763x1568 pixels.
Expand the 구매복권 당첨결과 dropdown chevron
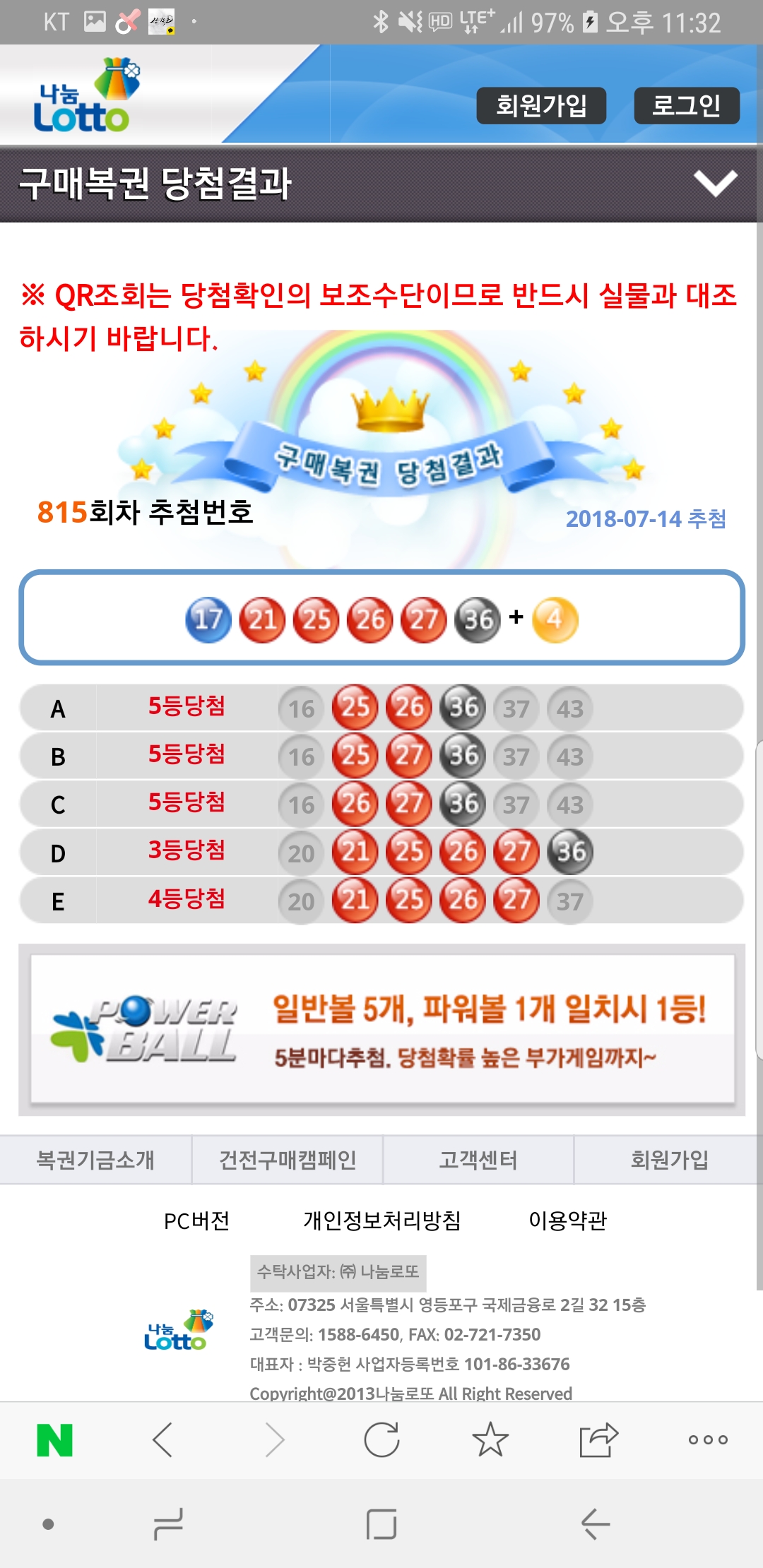[x=715, y=184]
